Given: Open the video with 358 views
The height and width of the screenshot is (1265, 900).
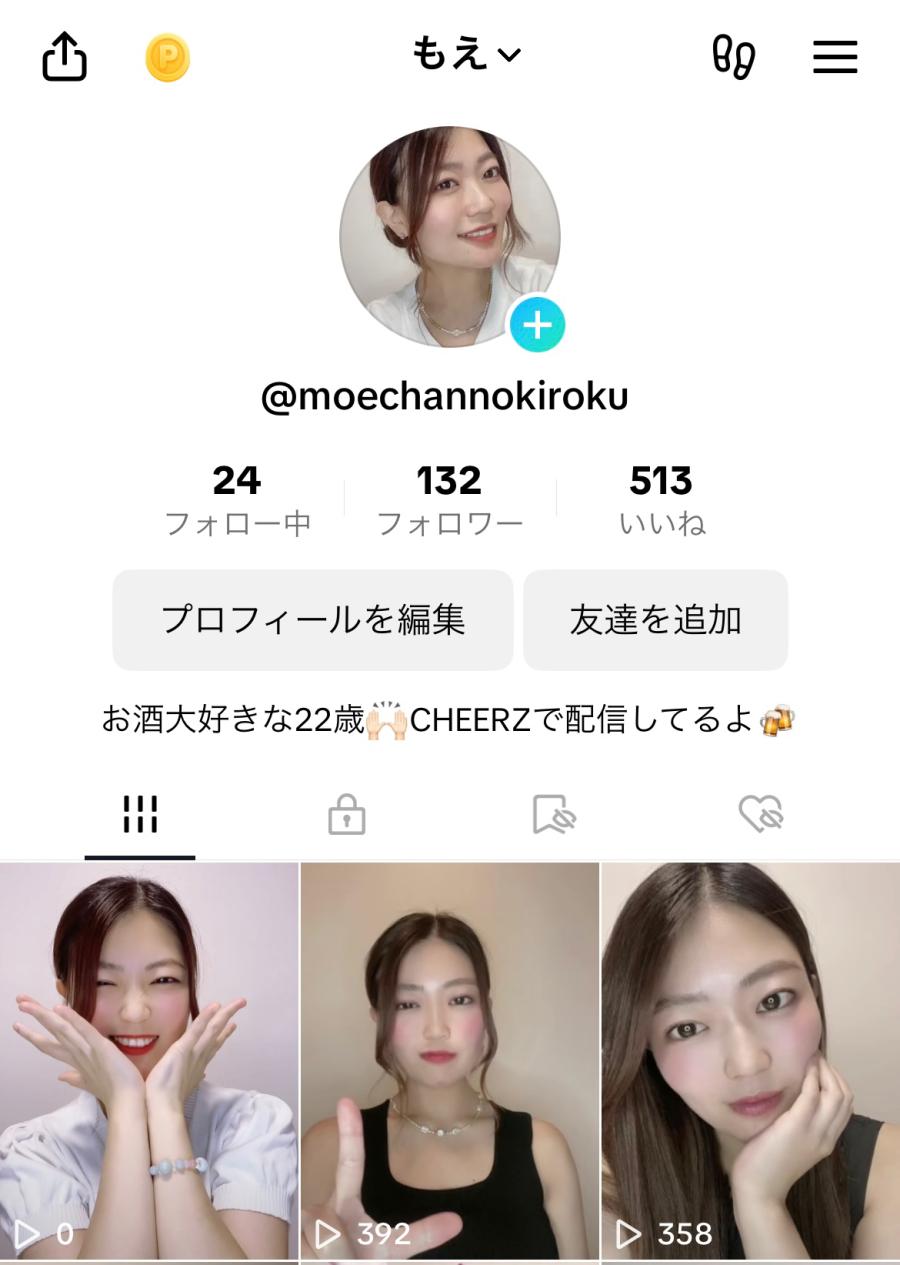Looking at the screenshot, I should click(750, 1060).
